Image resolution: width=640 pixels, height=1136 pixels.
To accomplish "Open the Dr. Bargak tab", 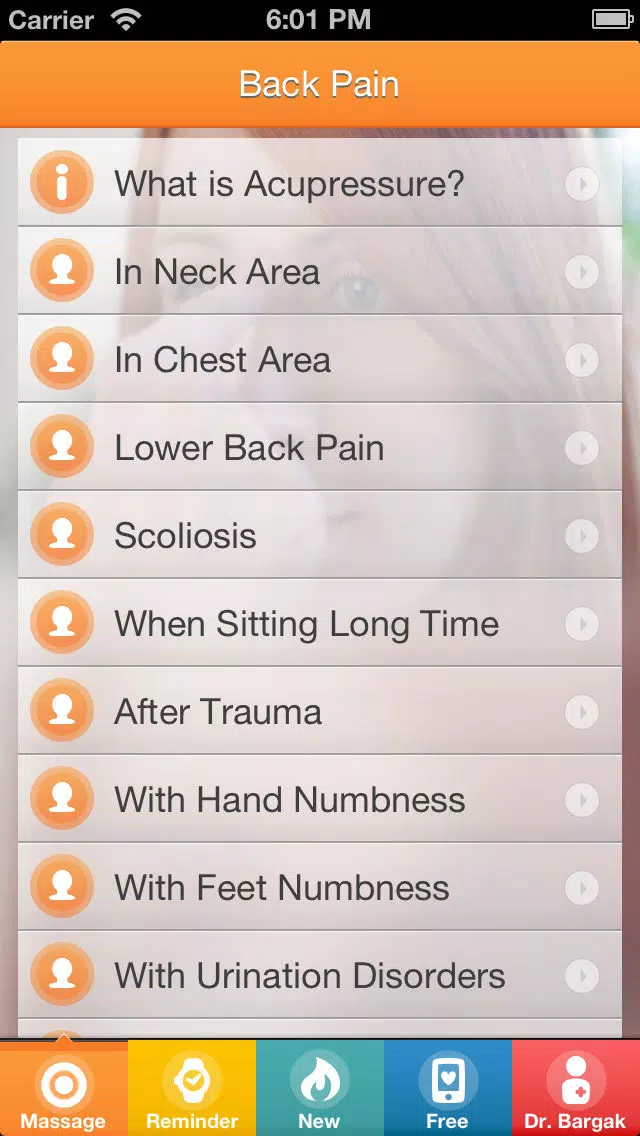I will click(576, 1090).
